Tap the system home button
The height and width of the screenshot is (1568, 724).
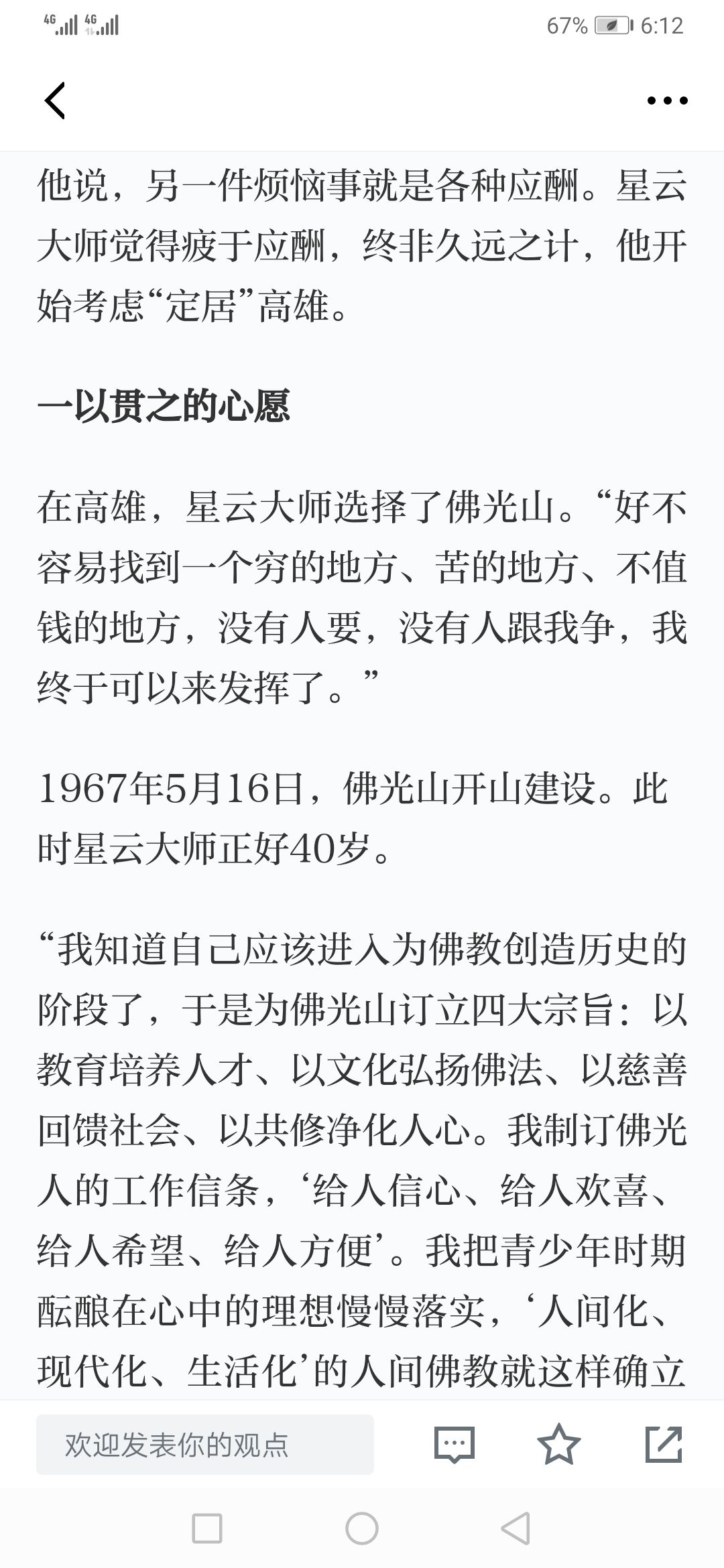click(362, 1528)
